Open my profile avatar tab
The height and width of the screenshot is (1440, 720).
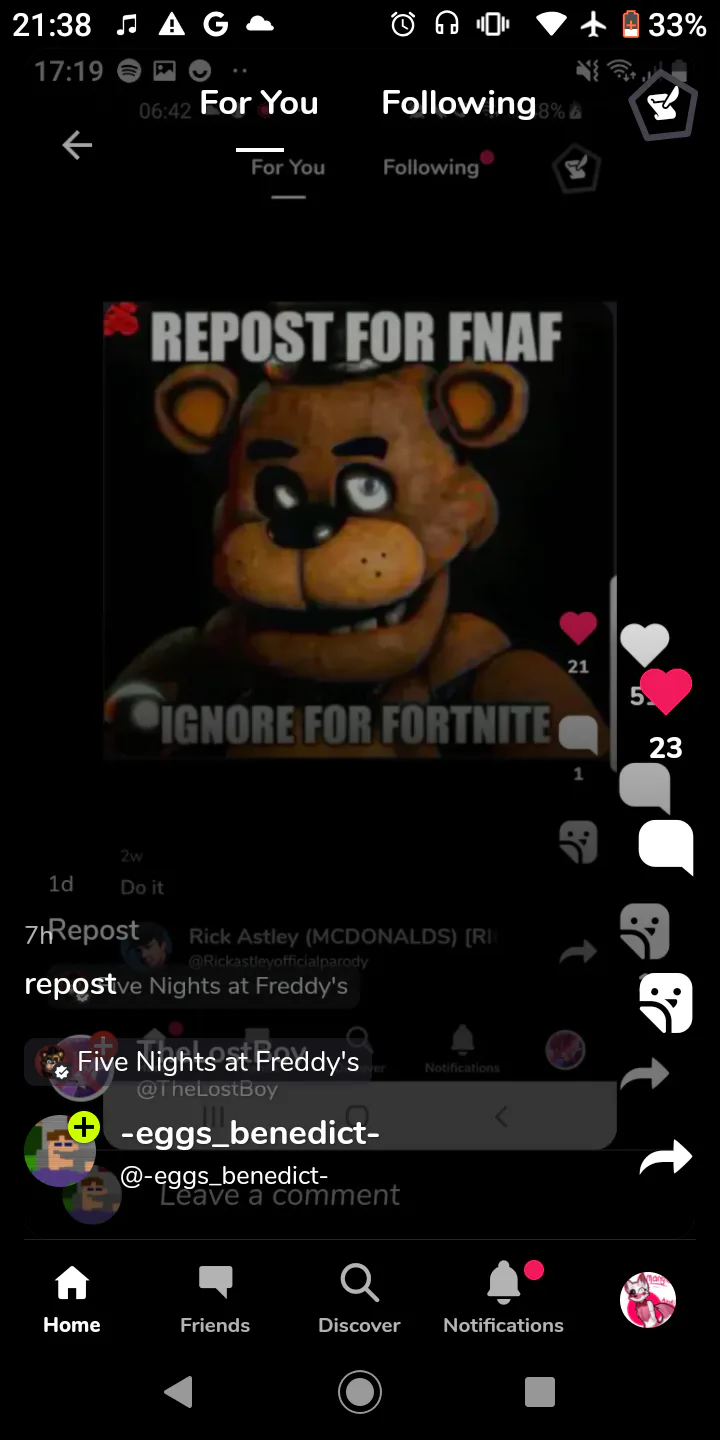tap(648, 1300)
